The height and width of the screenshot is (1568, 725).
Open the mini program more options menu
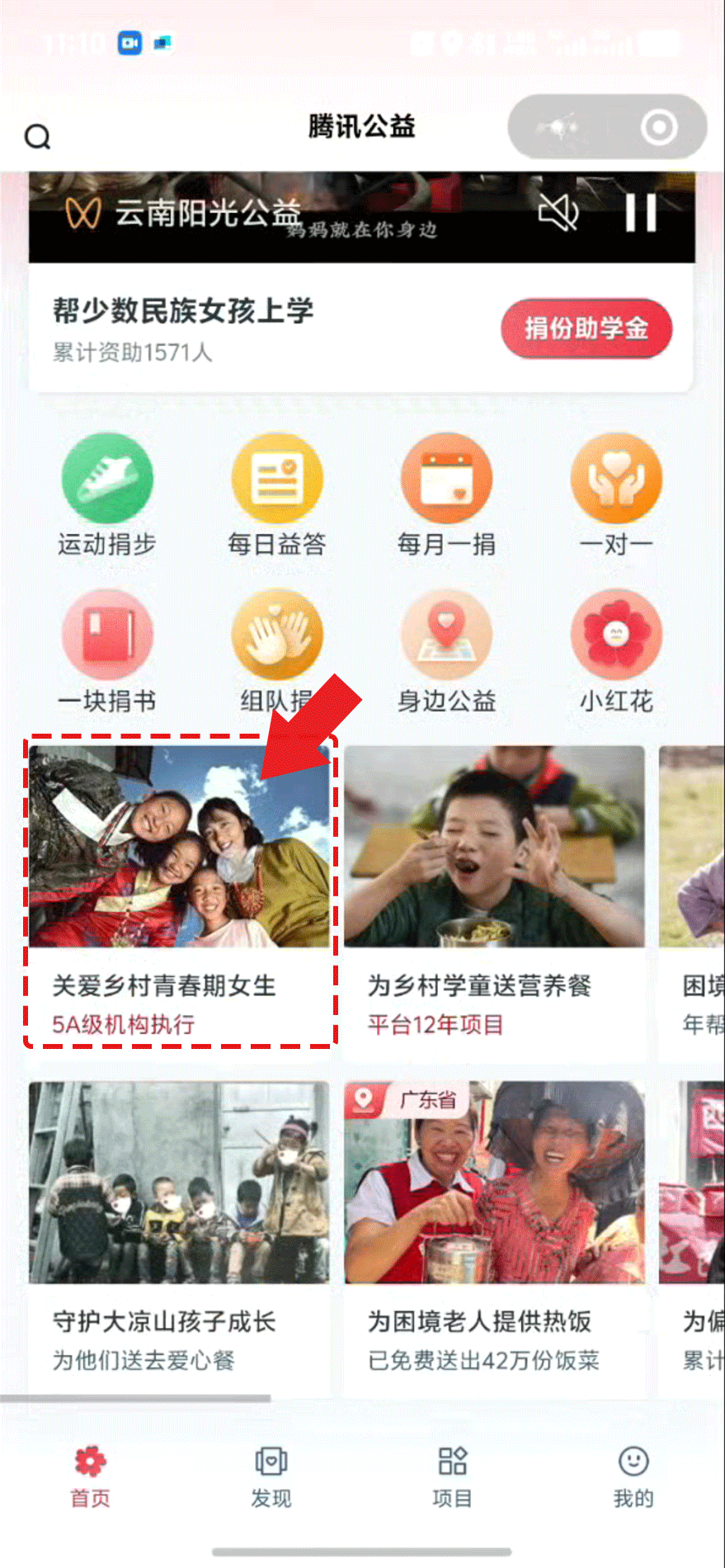click(x=558, y=127)
